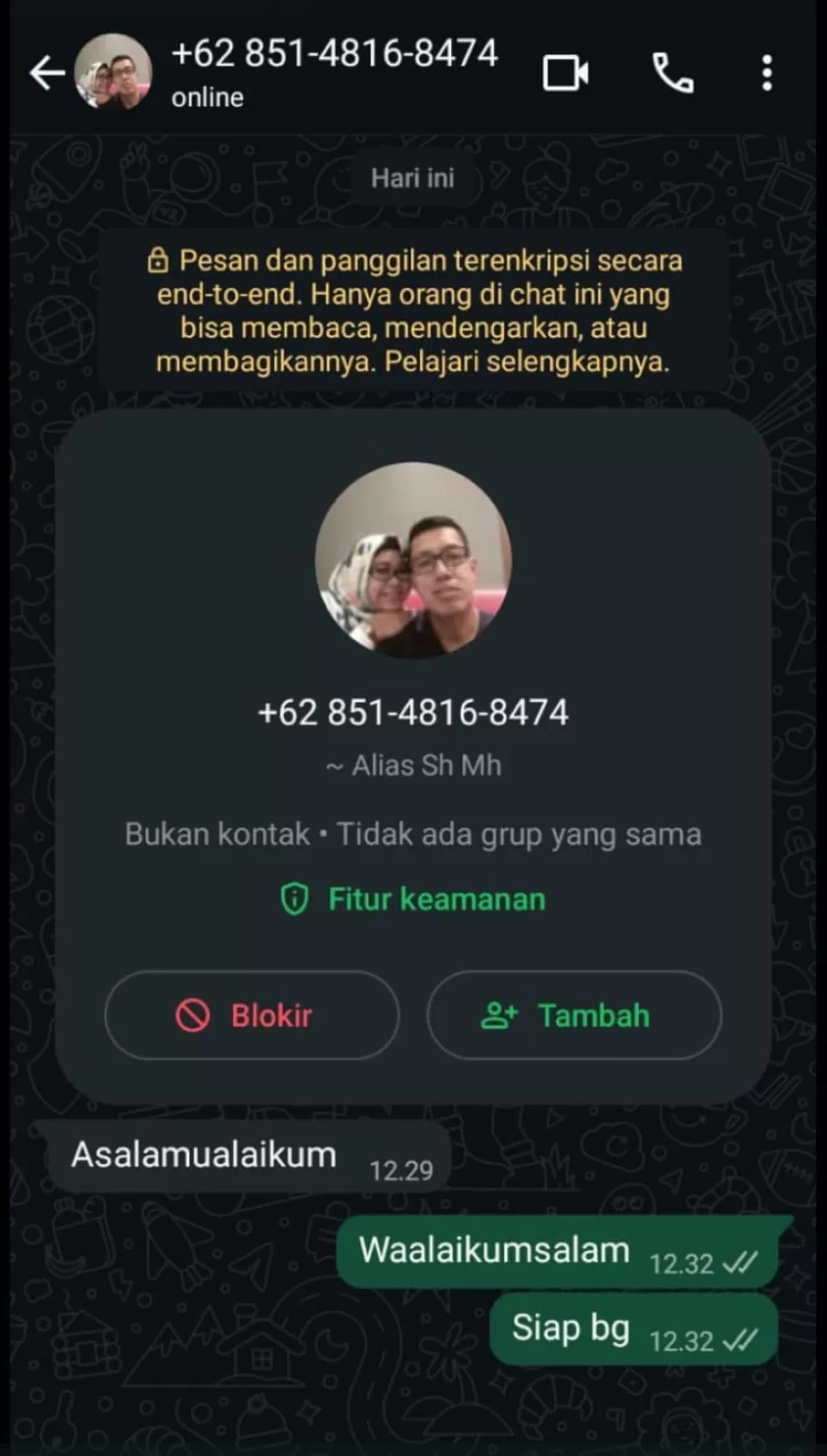This screenshot has width=827, height=1456.
Task: Go back to the chat list
Action: coord(47,74)
